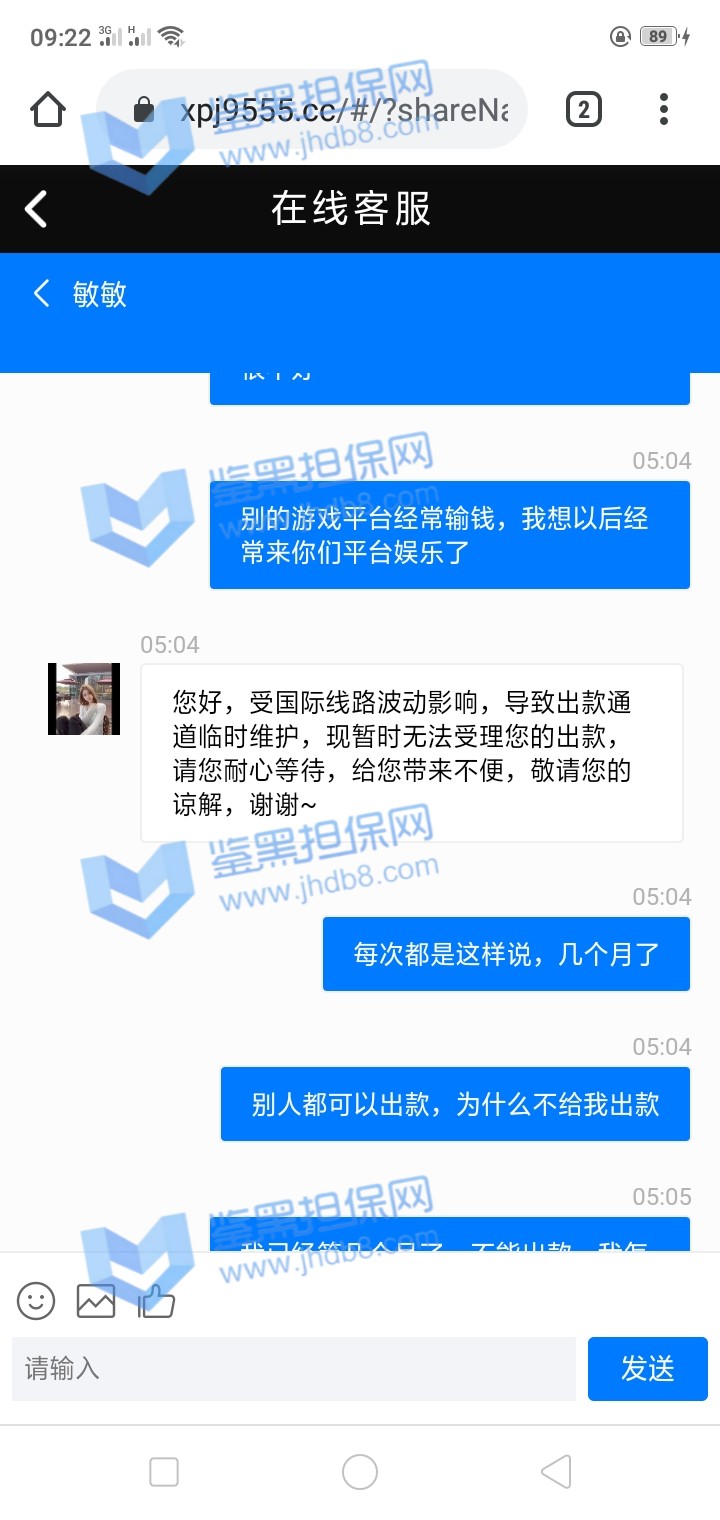720x1520 pixels.
Task: Open the browser home page
Action: click(48, 109)
